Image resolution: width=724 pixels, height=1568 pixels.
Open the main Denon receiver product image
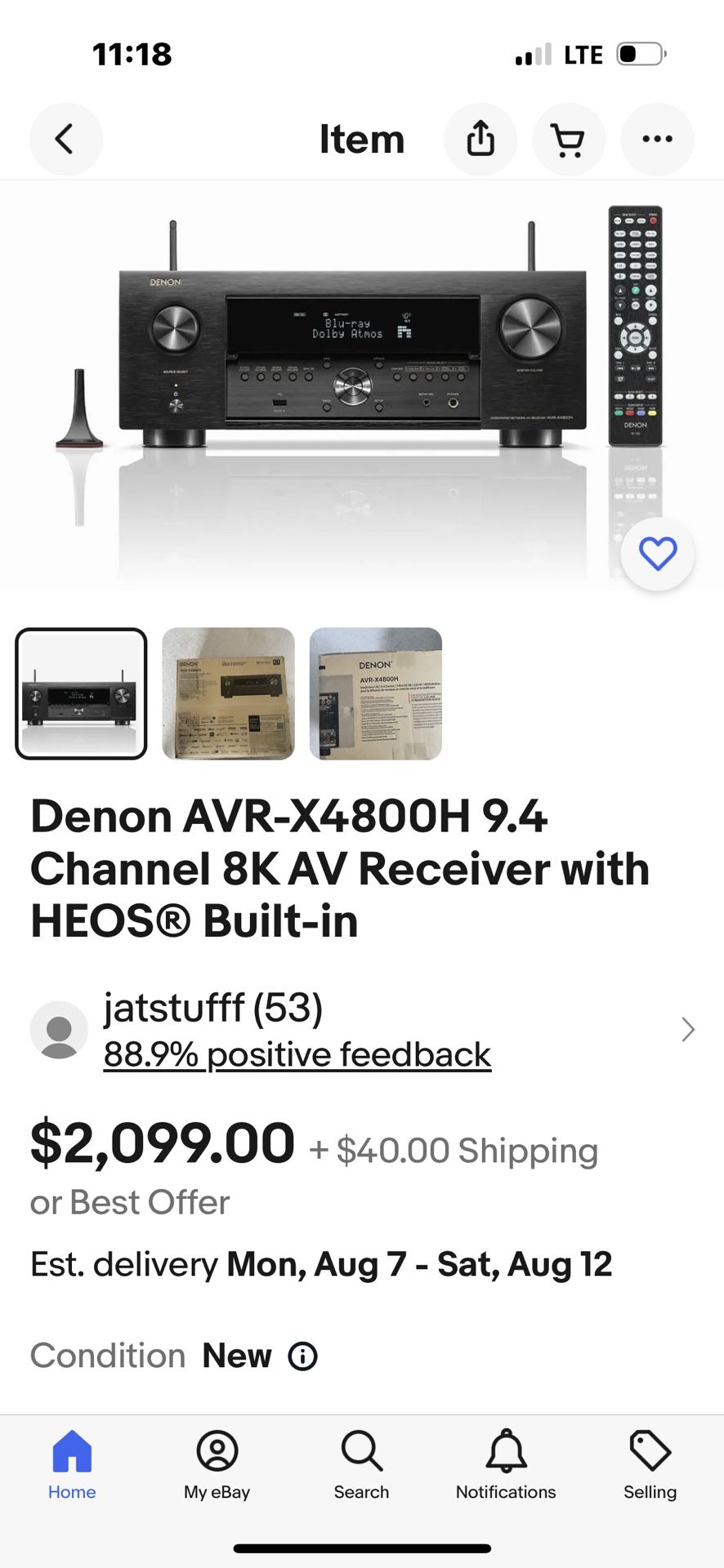(x=360, y=359)
